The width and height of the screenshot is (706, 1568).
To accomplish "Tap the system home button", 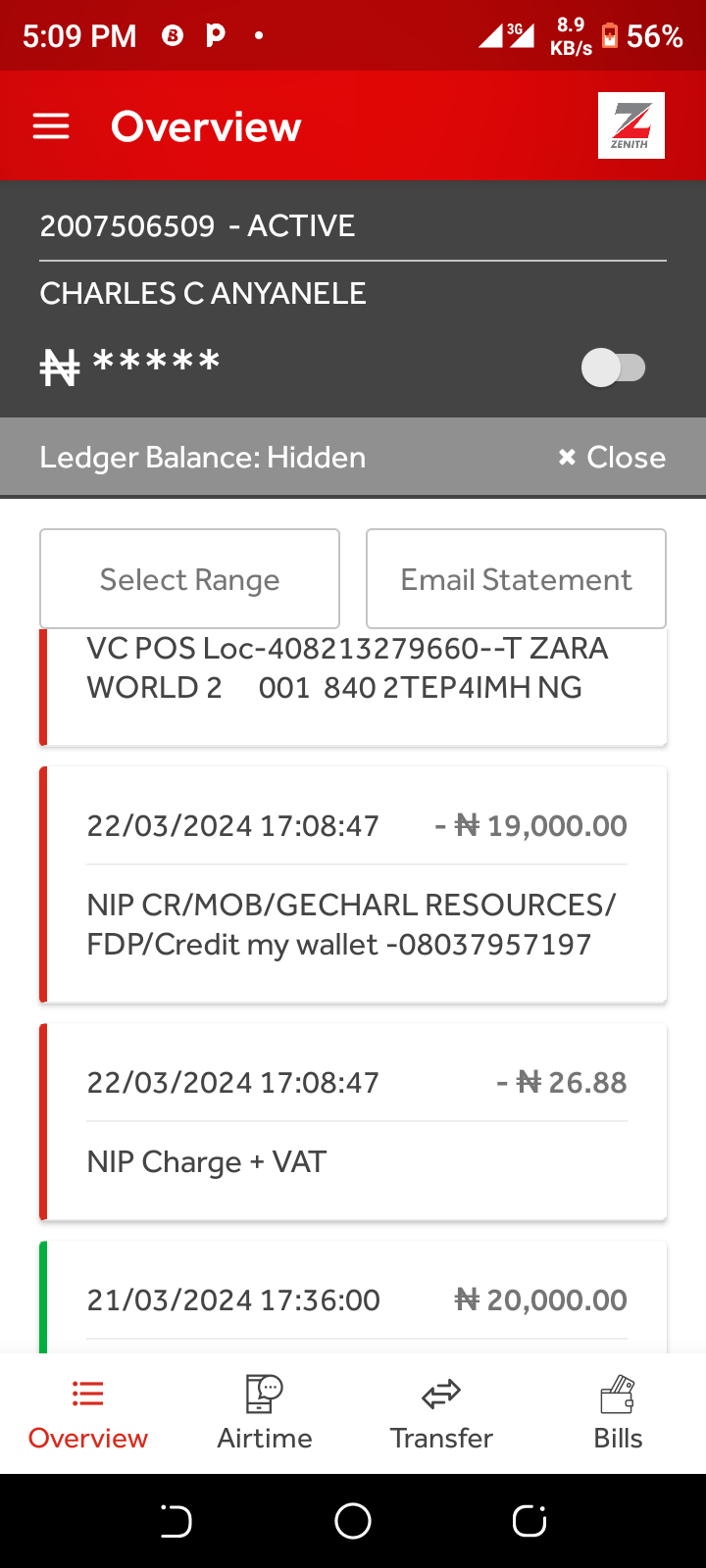I will point(353,1521).
